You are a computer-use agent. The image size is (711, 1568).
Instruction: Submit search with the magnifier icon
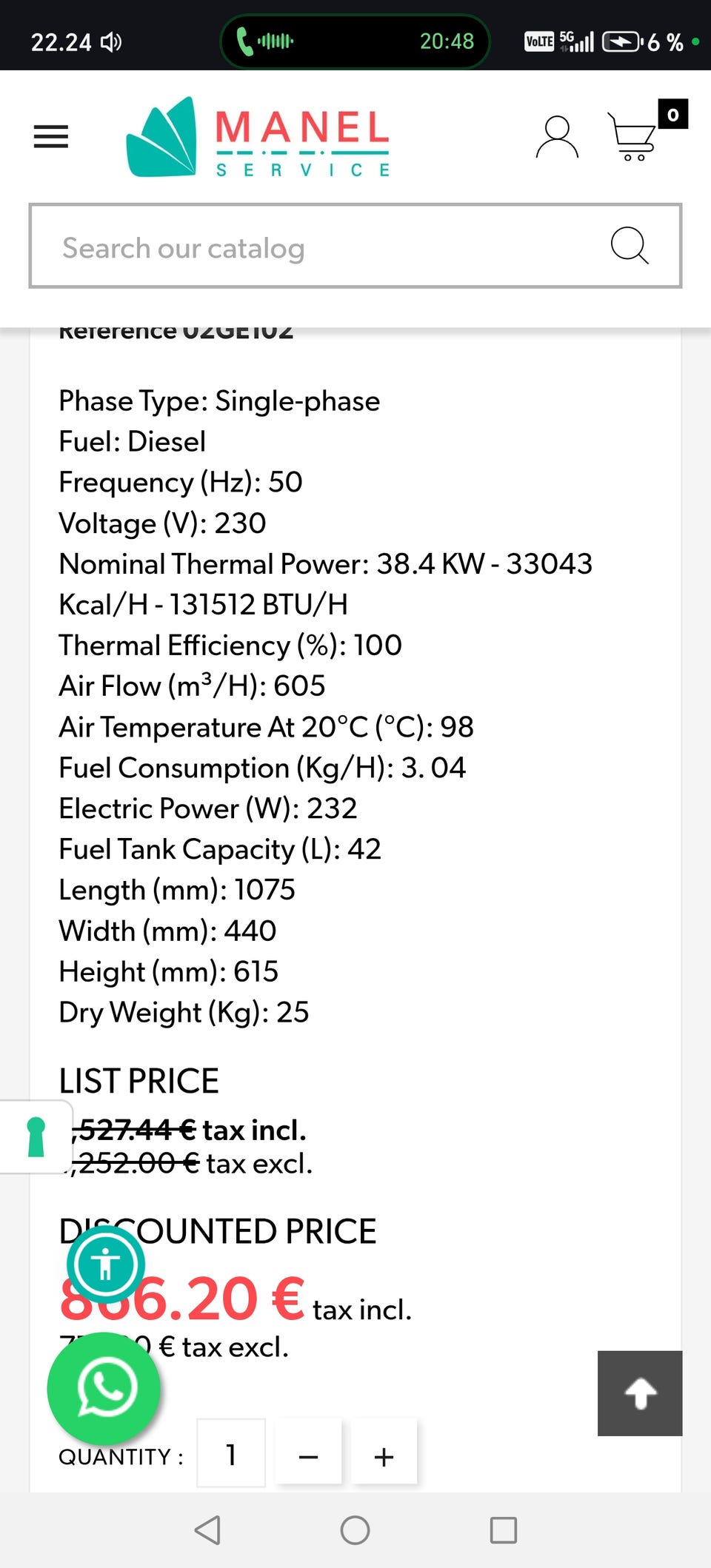pos(630,246)
